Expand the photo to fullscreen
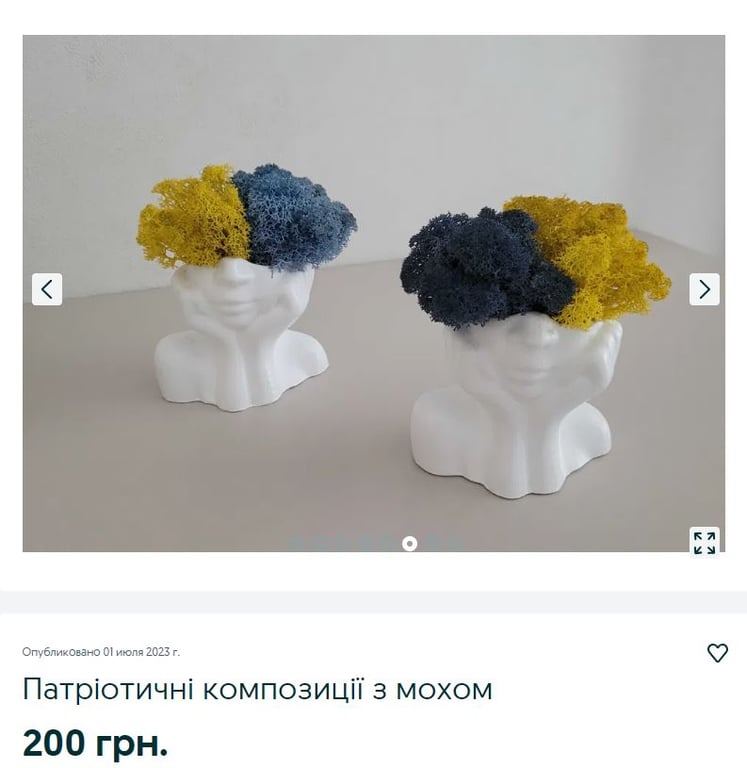 point(704,542)
